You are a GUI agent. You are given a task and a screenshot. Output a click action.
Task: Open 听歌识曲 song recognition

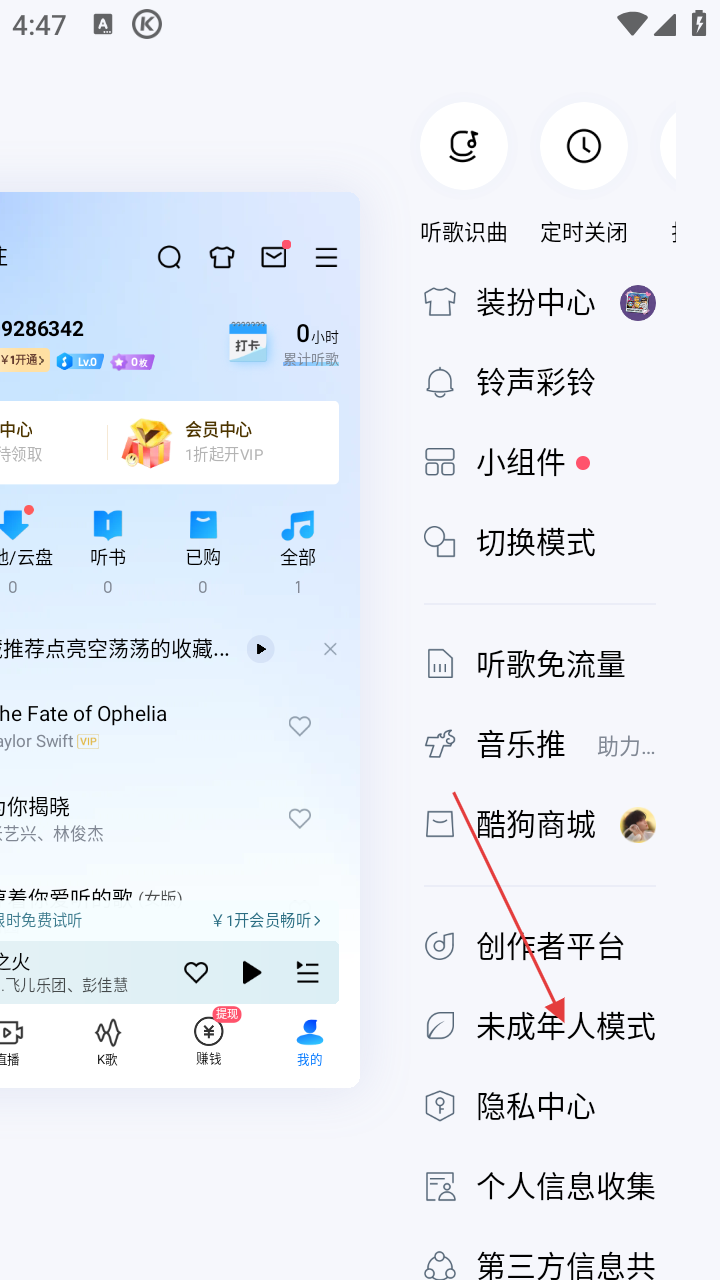[x=463, y=147]
